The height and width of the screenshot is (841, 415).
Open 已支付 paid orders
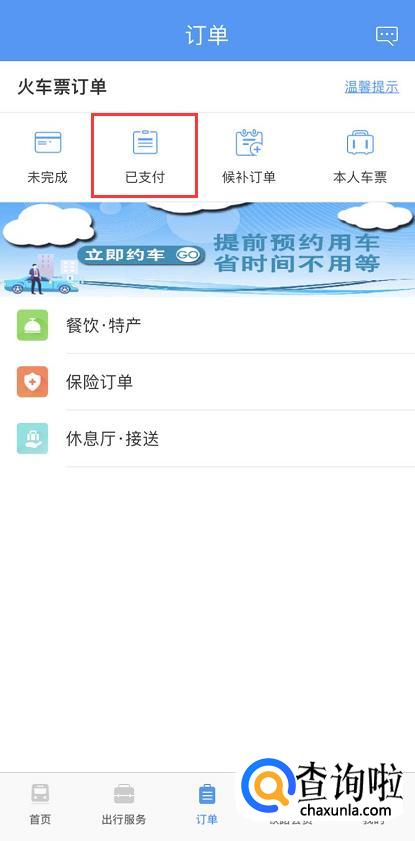(x=145, y=156)
